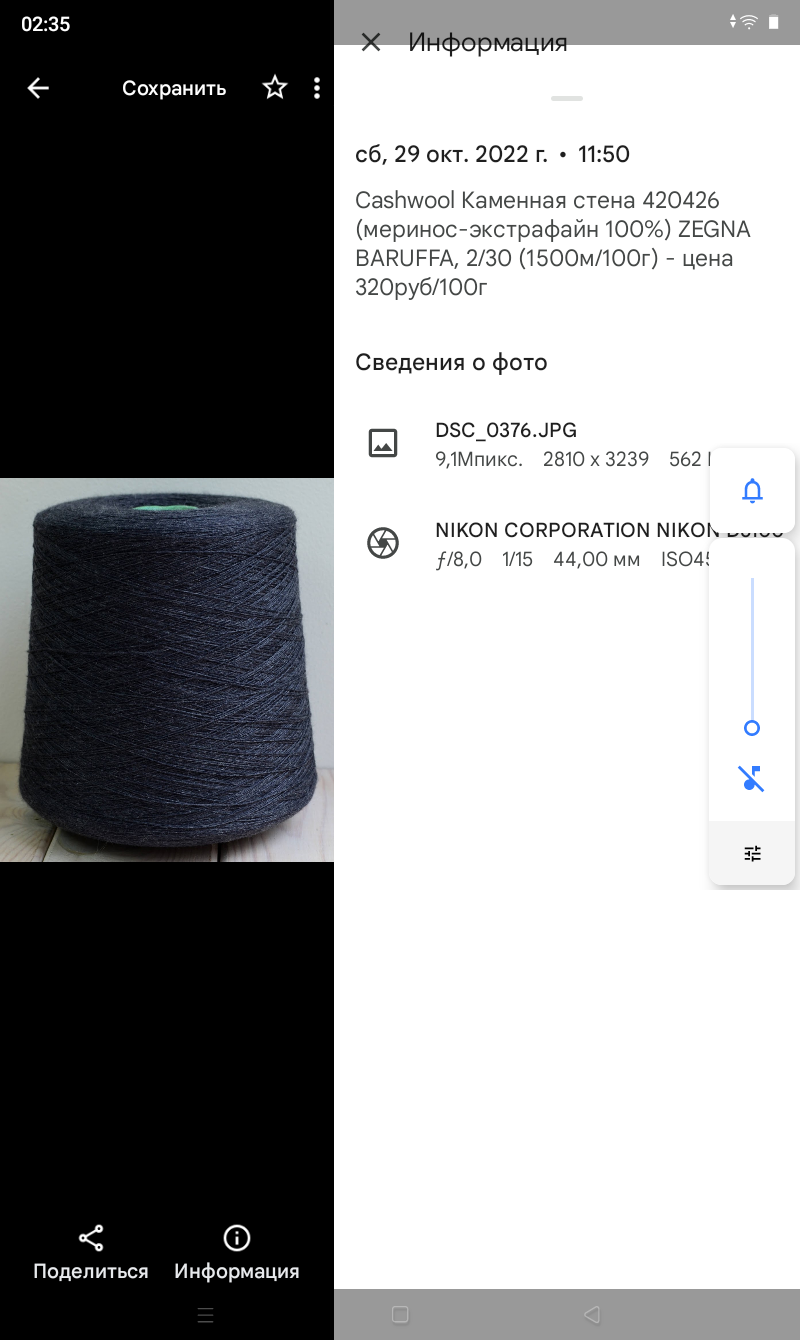Set the volume level on the vertical slider

tap(752, 654)
